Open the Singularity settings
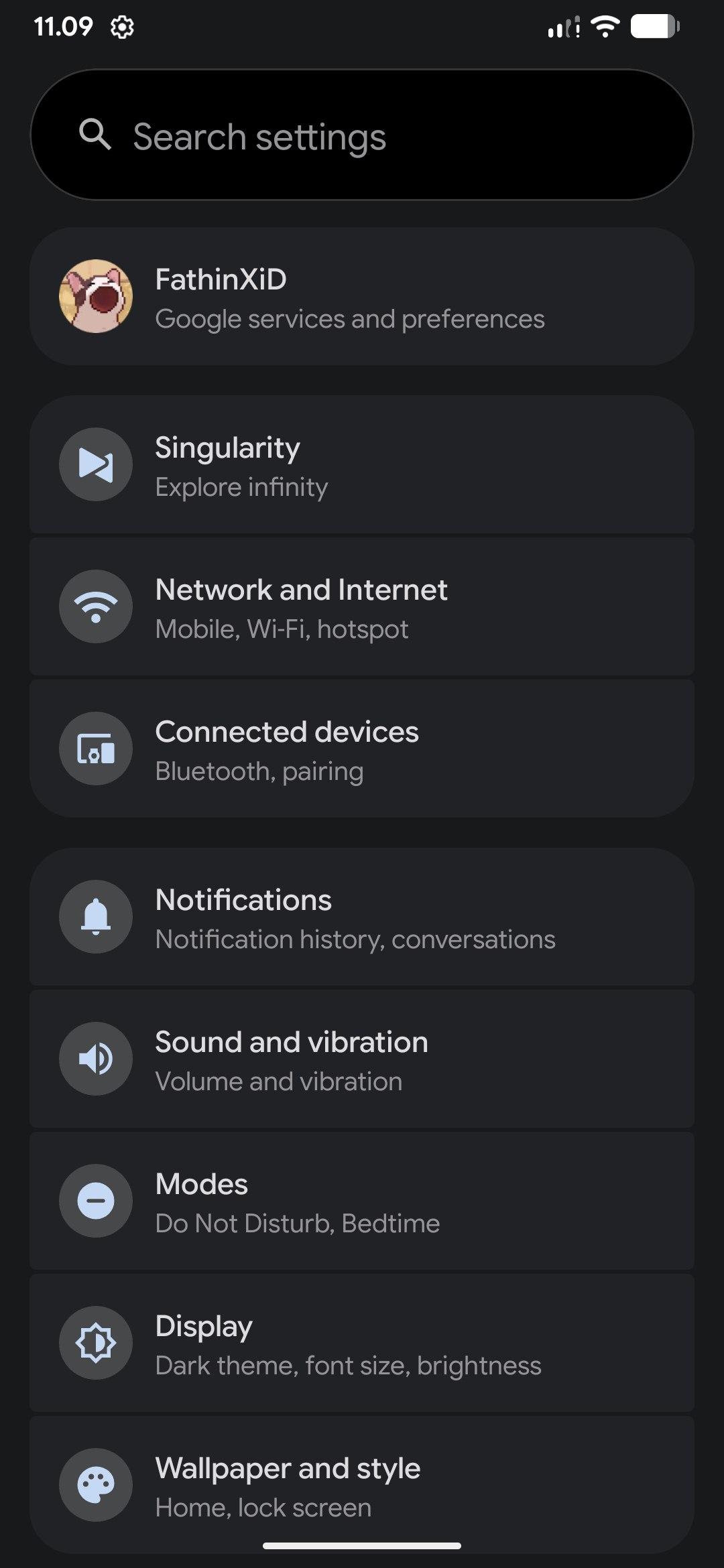This screenshot has height=1568, width=724. [x=362, y=465]
